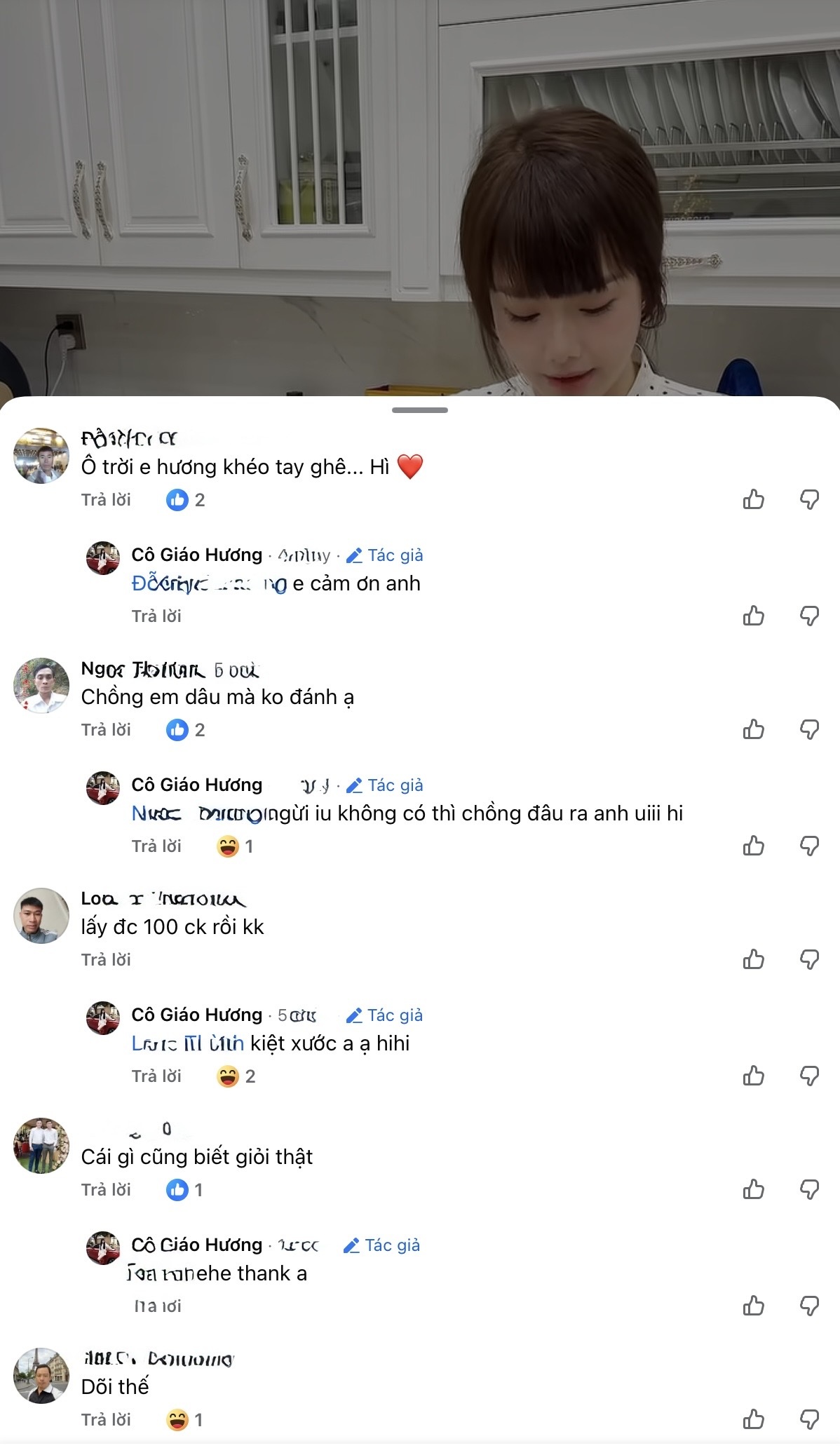Image resolution: width=840 pixels, height=1448 pixels.
Task: Like author's reply 'ngừi iu không có thì chồng'
Action: 753,846
